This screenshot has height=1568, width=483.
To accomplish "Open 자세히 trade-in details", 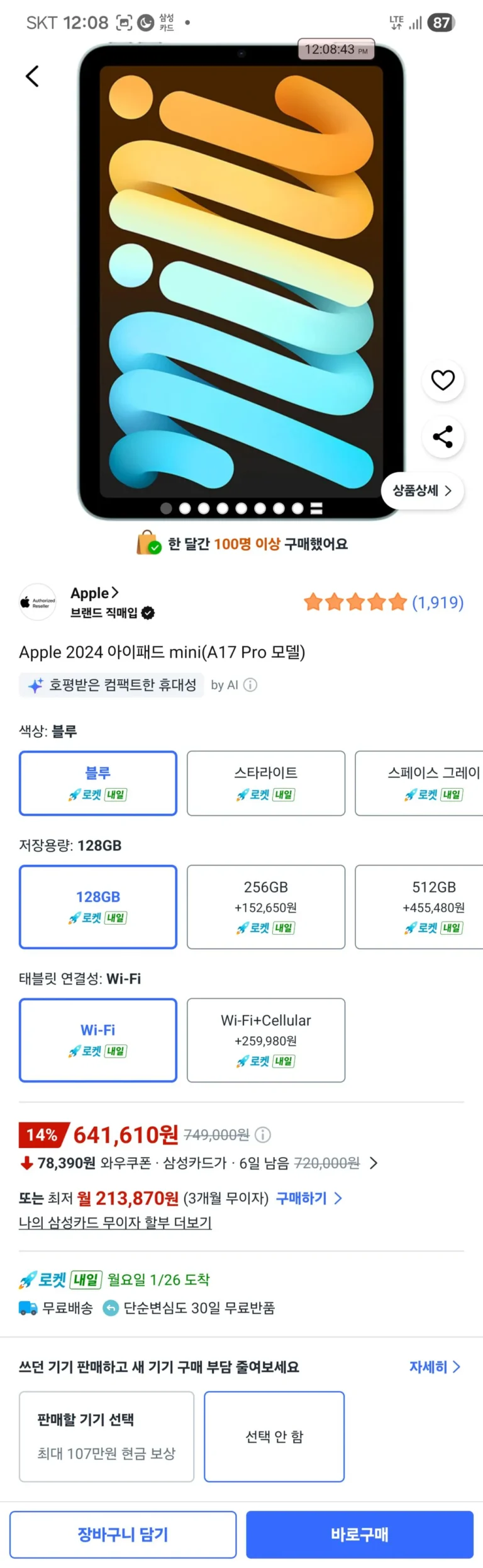I will point(434,1367).
